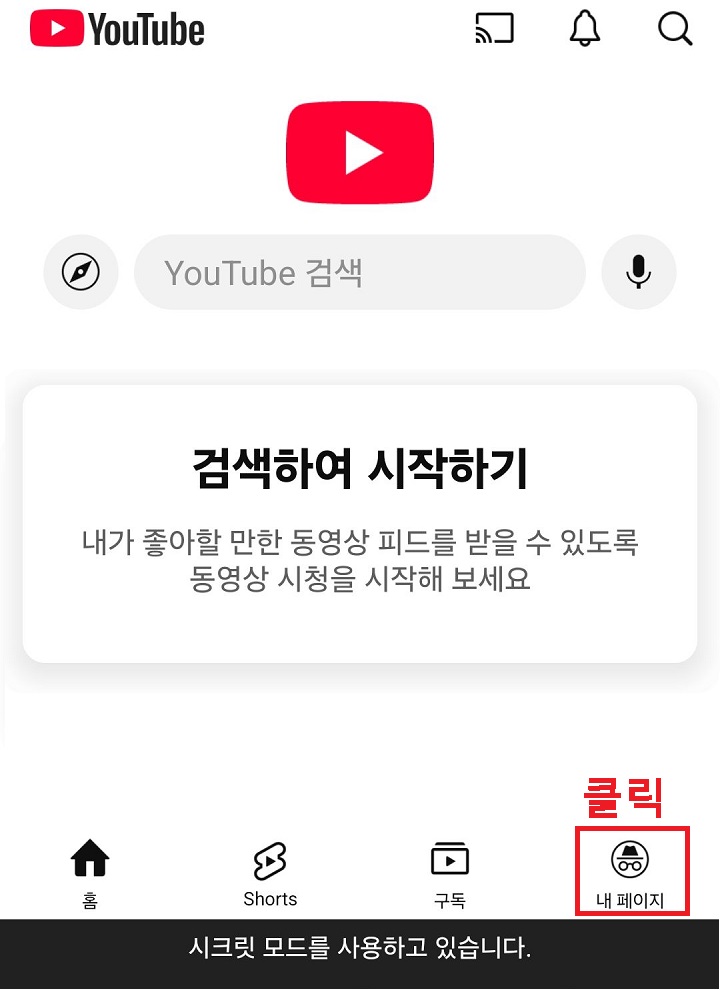Tap the search magnifier icon
Image resolution: width=720 pixels, height=990 pixels.
click(x=675, y=30)
